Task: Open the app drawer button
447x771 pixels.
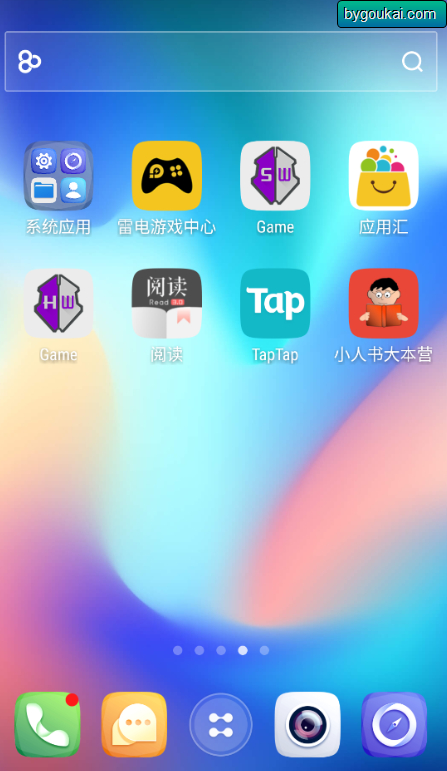Action: [221, 725]
